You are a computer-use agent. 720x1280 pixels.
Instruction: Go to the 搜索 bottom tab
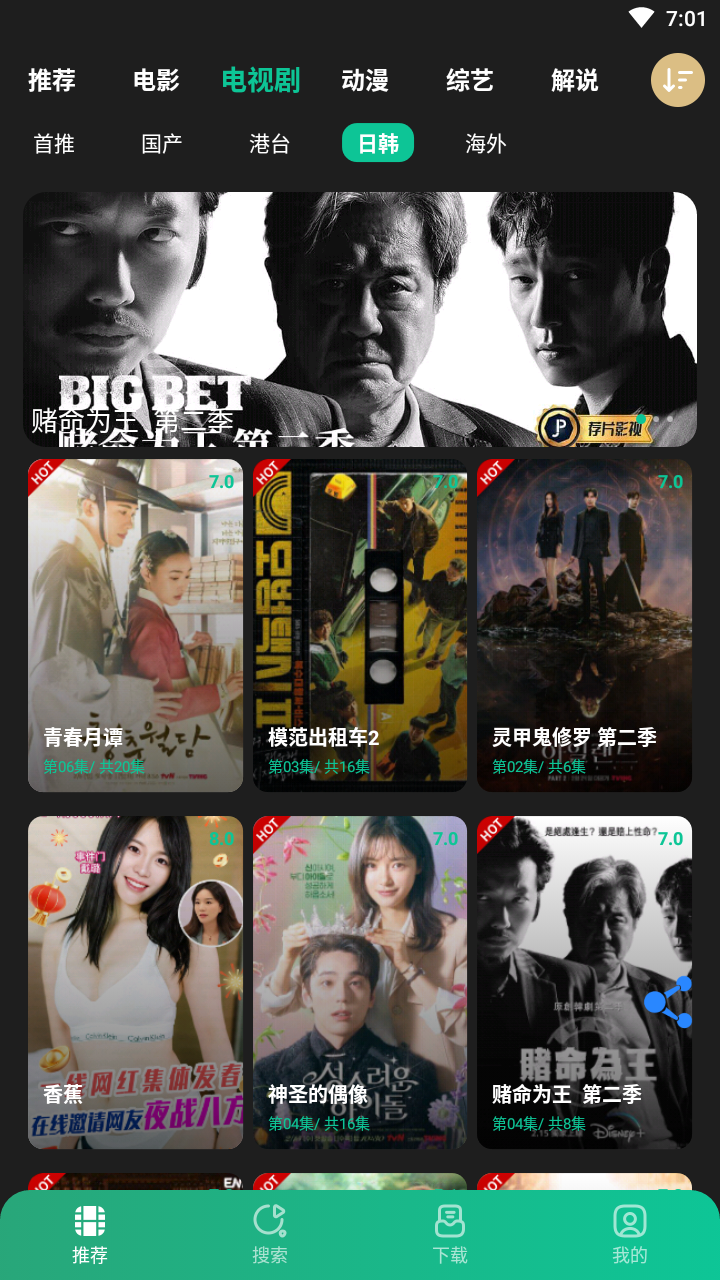pyautogui.click(x=270, y=1234)
